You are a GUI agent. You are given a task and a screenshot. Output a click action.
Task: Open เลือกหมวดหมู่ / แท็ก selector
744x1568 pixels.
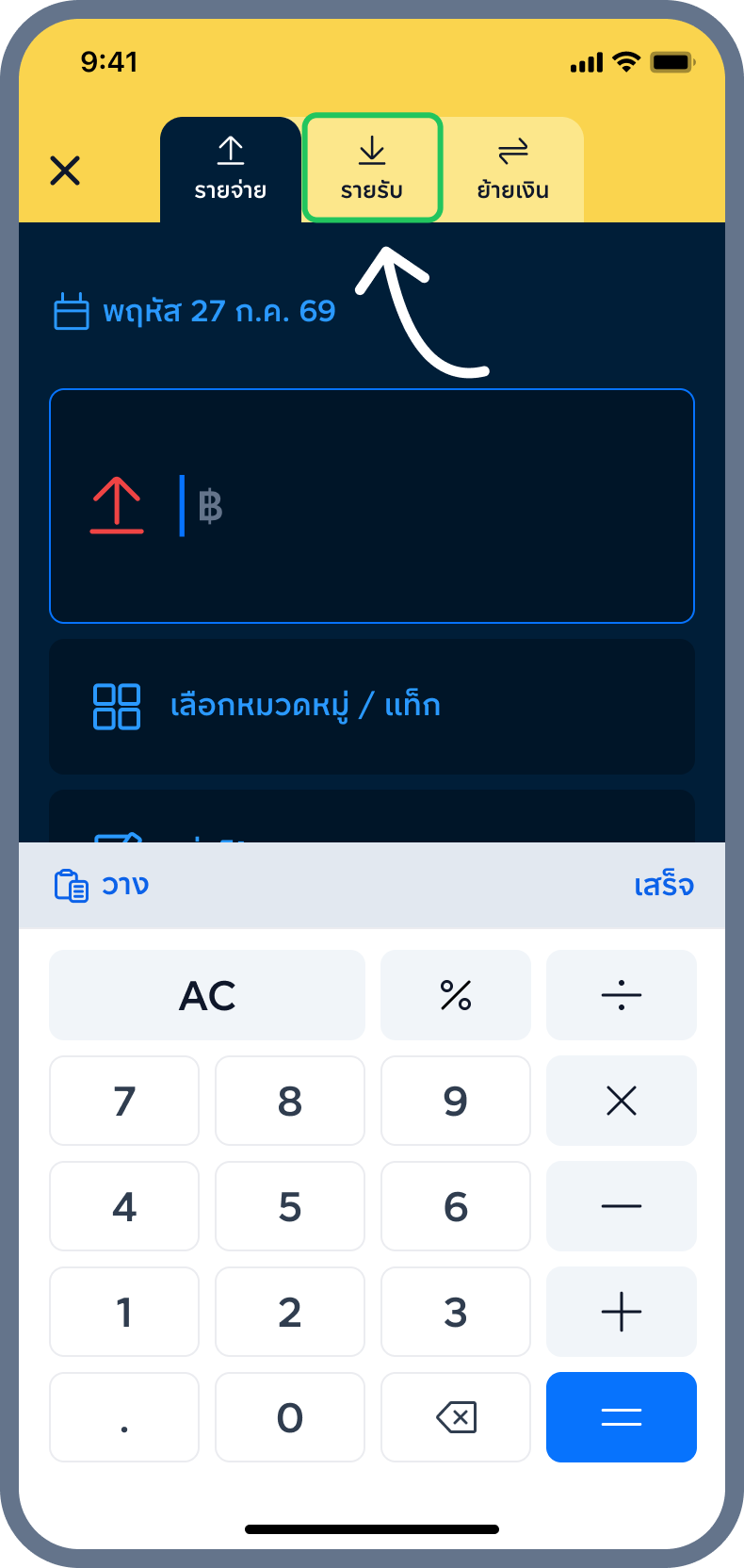(372, 707)
